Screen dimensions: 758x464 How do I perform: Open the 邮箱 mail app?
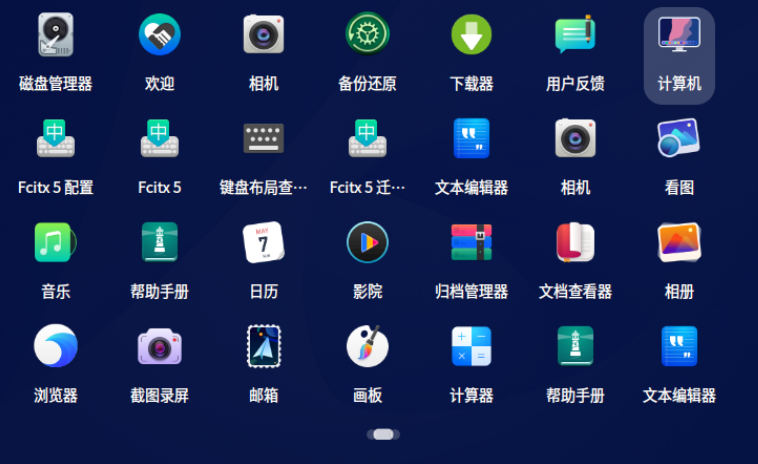(264, 347)
